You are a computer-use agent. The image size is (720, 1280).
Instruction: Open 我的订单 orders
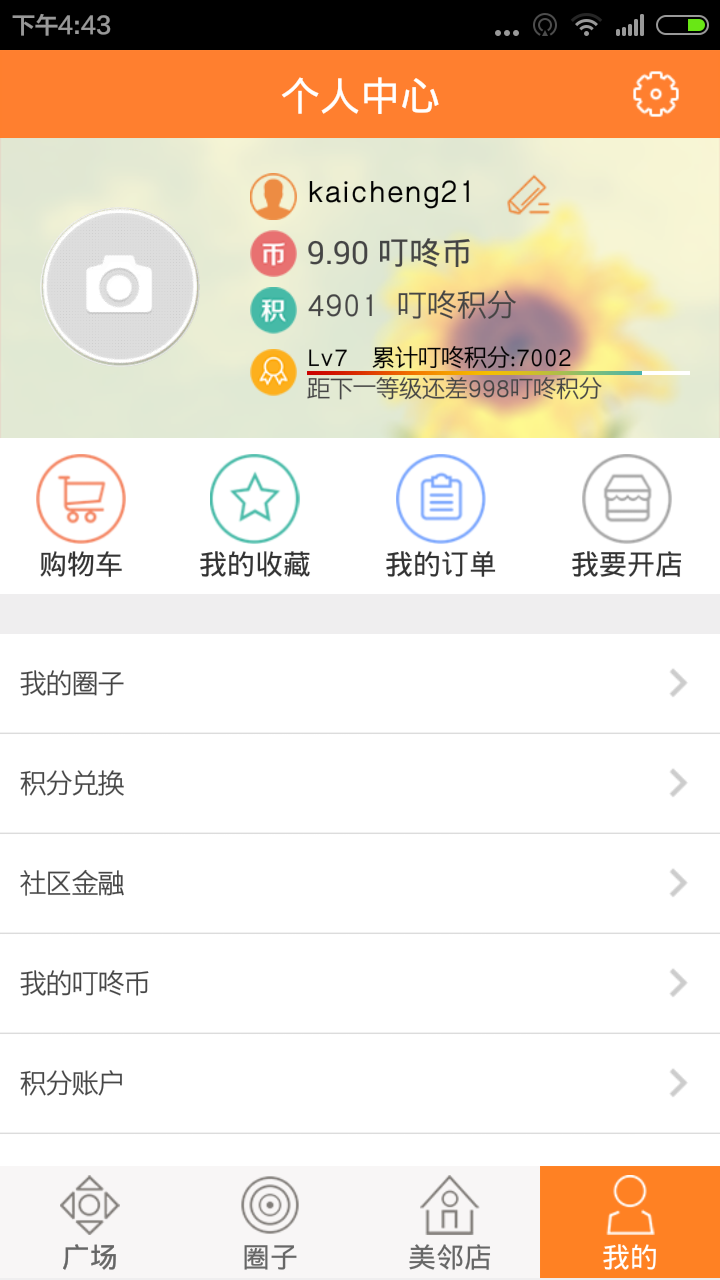[440, 516]
